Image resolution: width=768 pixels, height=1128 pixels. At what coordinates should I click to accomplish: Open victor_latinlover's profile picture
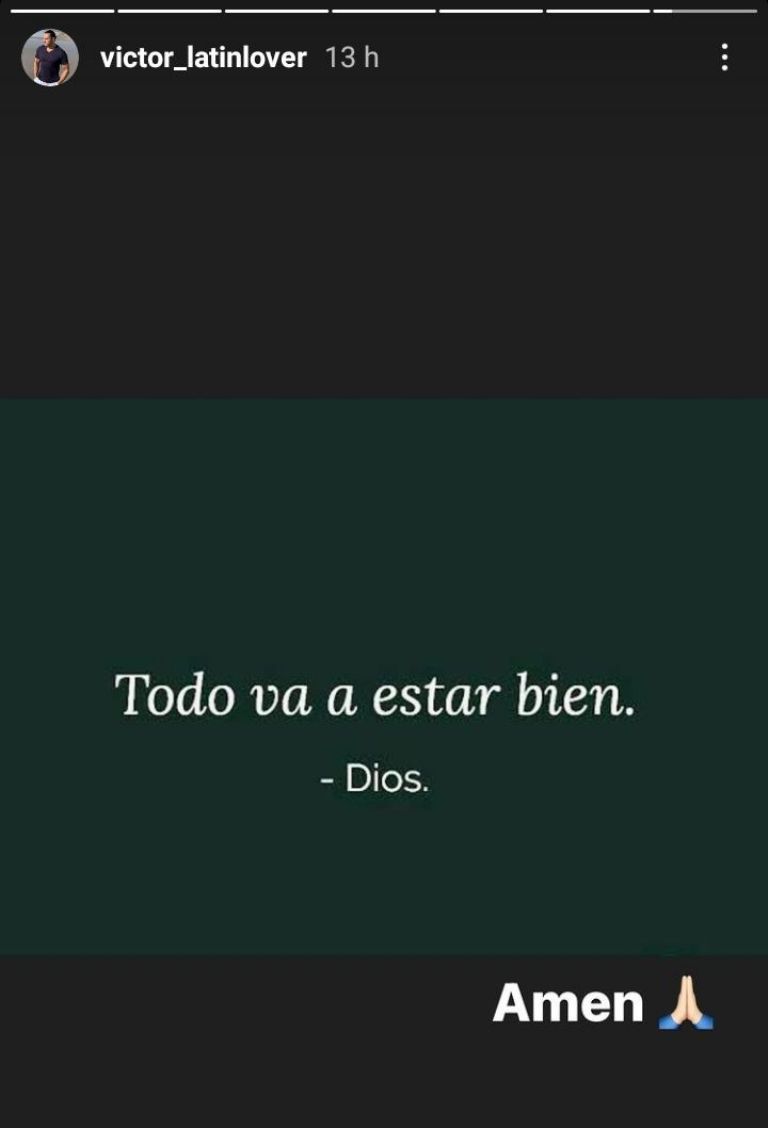click(x=50, y=58)
